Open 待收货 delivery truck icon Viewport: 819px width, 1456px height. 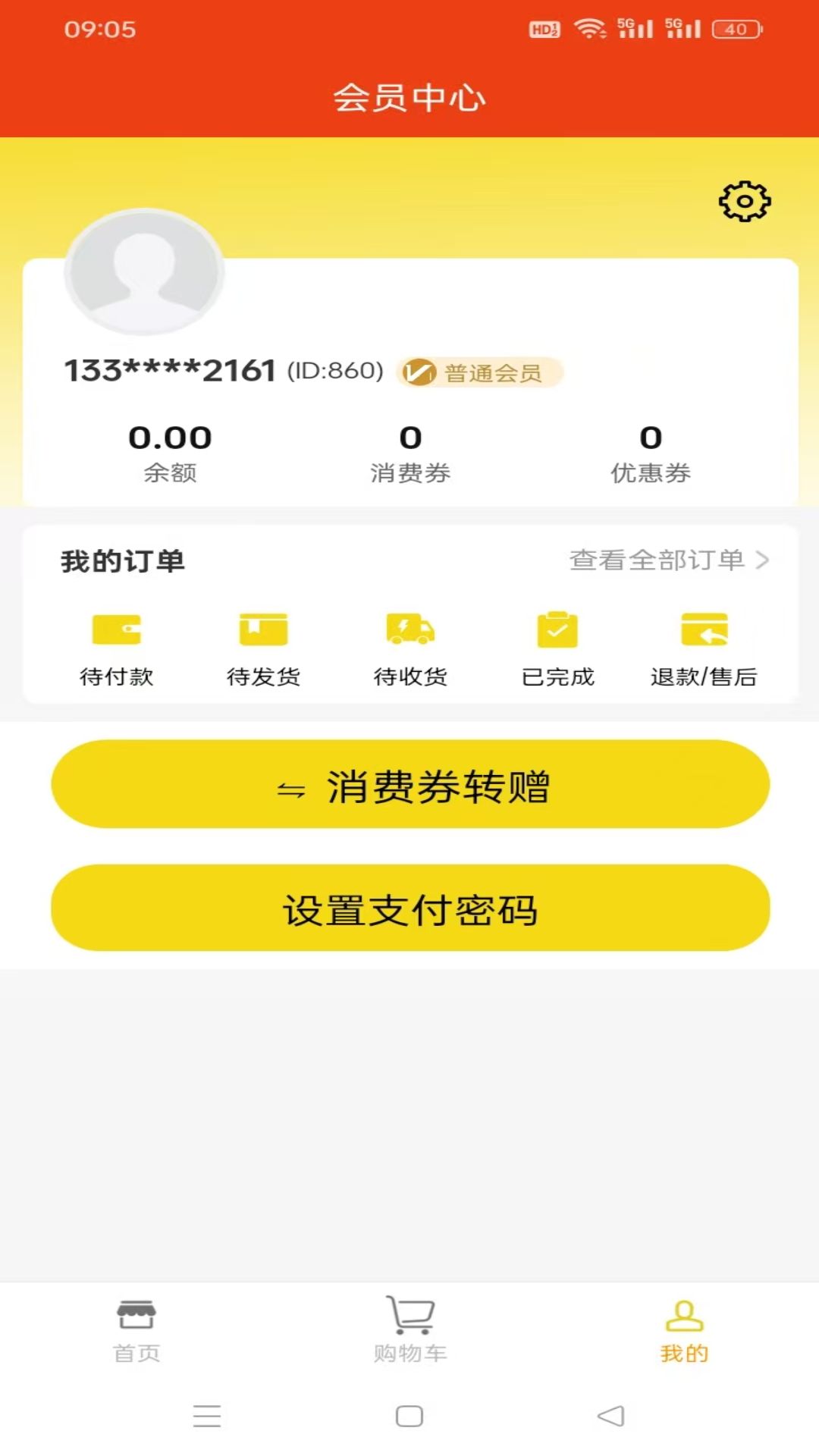pyautogui.click(x=409, y=629)
